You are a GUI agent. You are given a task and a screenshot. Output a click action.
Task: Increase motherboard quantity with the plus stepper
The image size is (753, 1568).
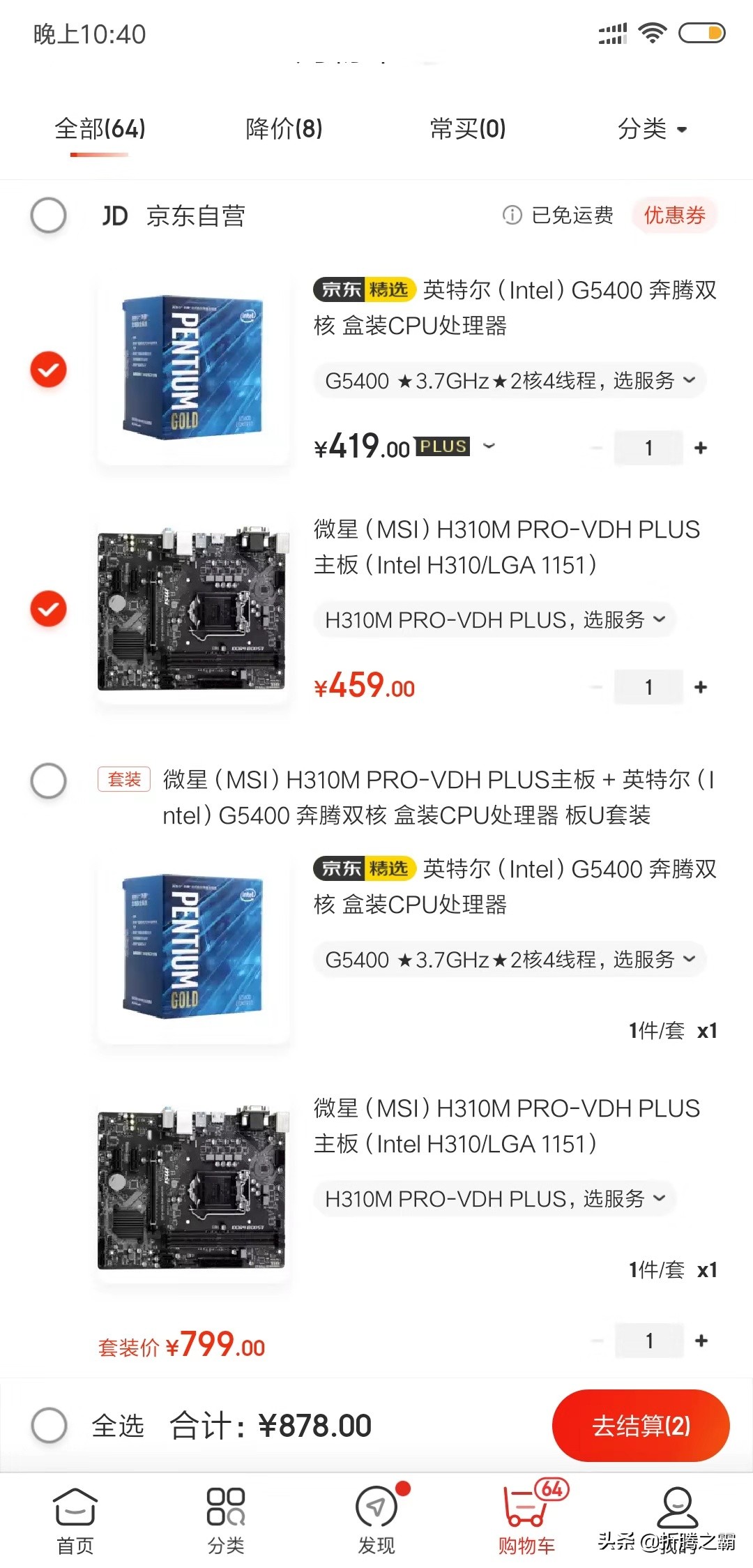(700, 686)
